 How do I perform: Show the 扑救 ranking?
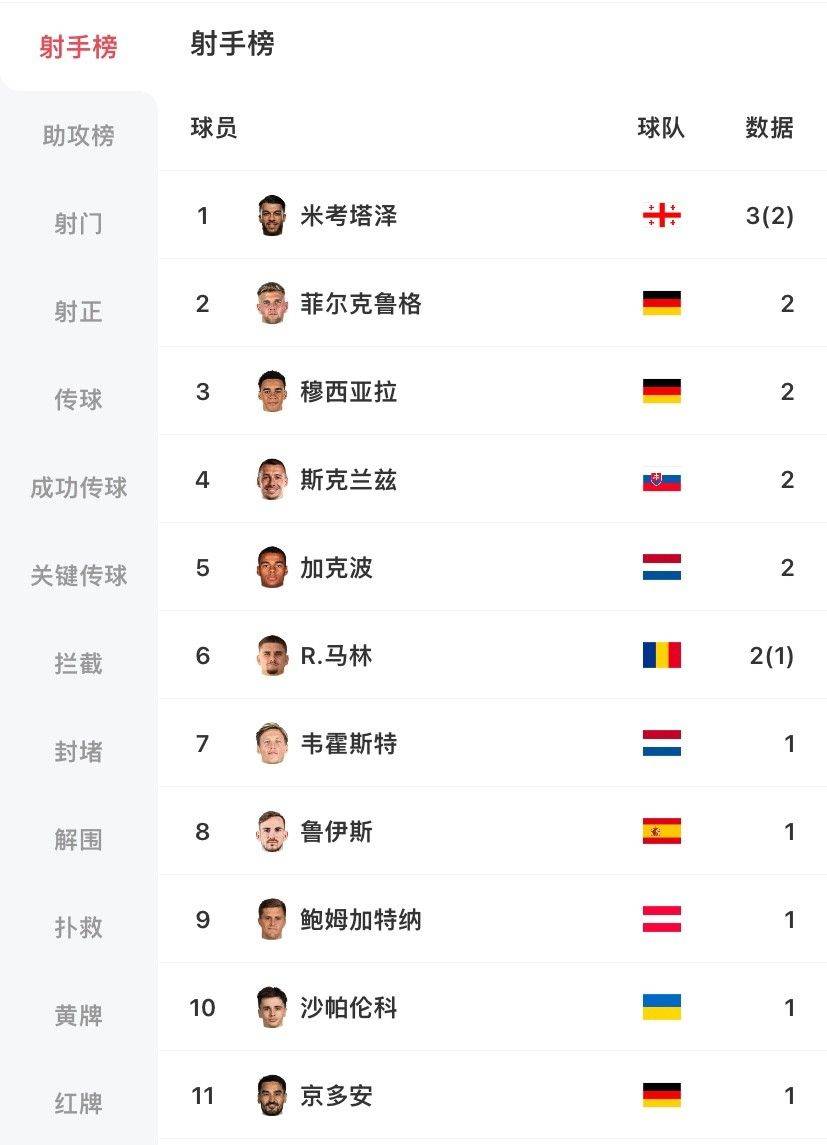(78, 928)
